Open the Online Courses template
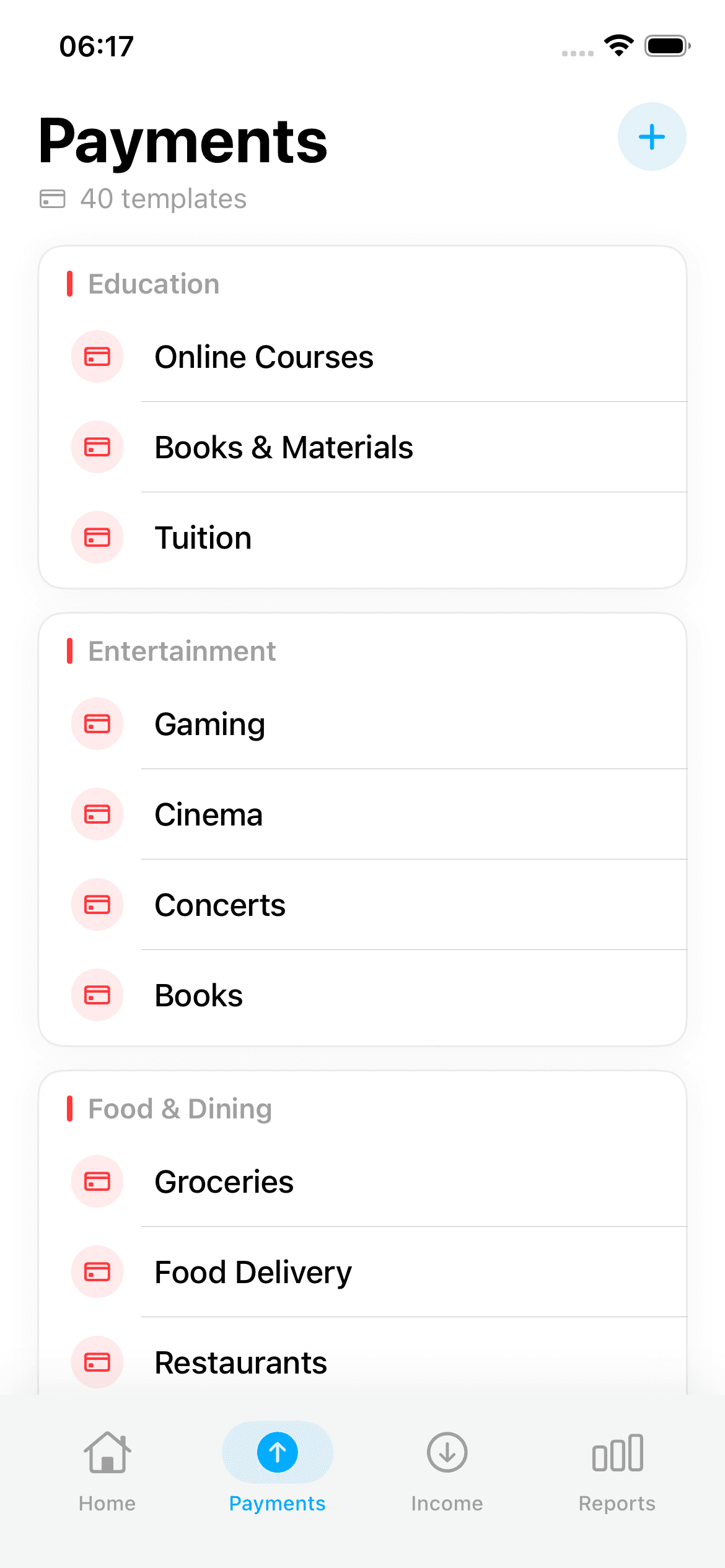The height and width of the screenshot is (1568, 725). pyautogui.click(x=362, y=357)
